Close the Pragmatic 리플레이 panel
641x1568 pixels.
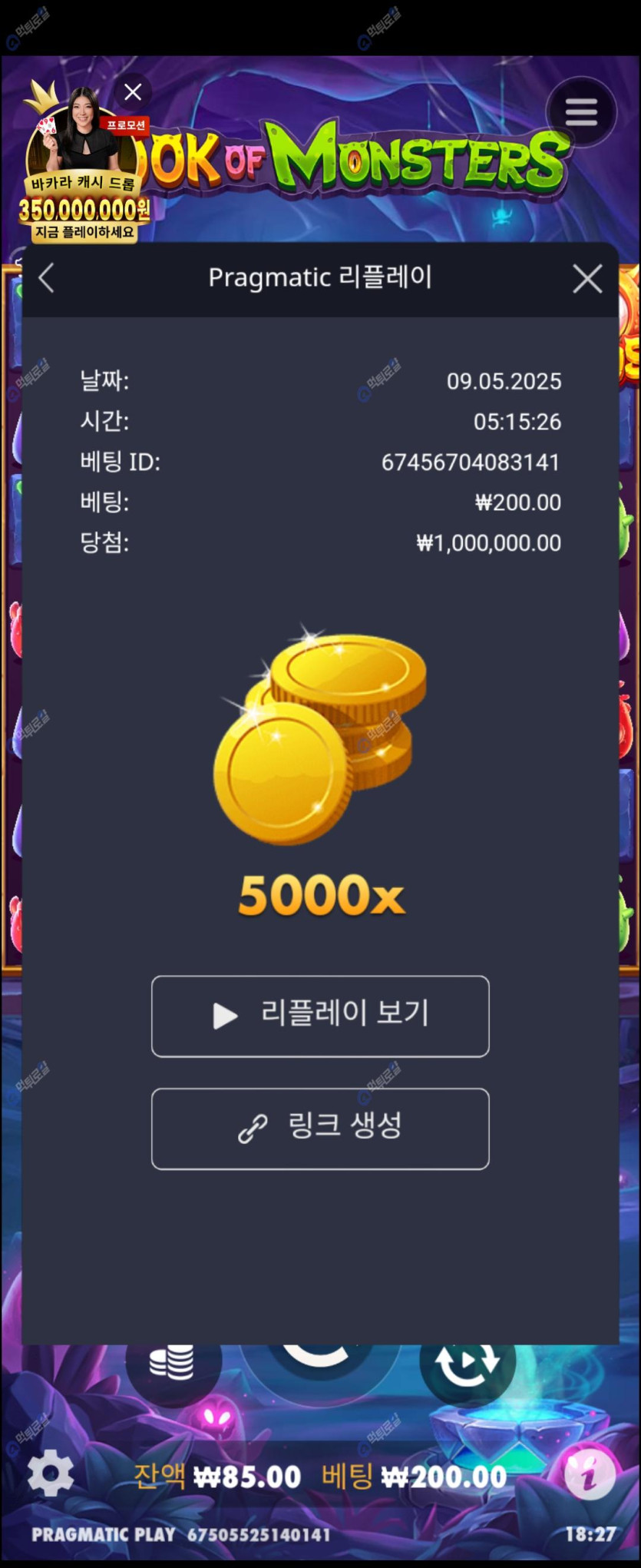(x=587, y=279)
